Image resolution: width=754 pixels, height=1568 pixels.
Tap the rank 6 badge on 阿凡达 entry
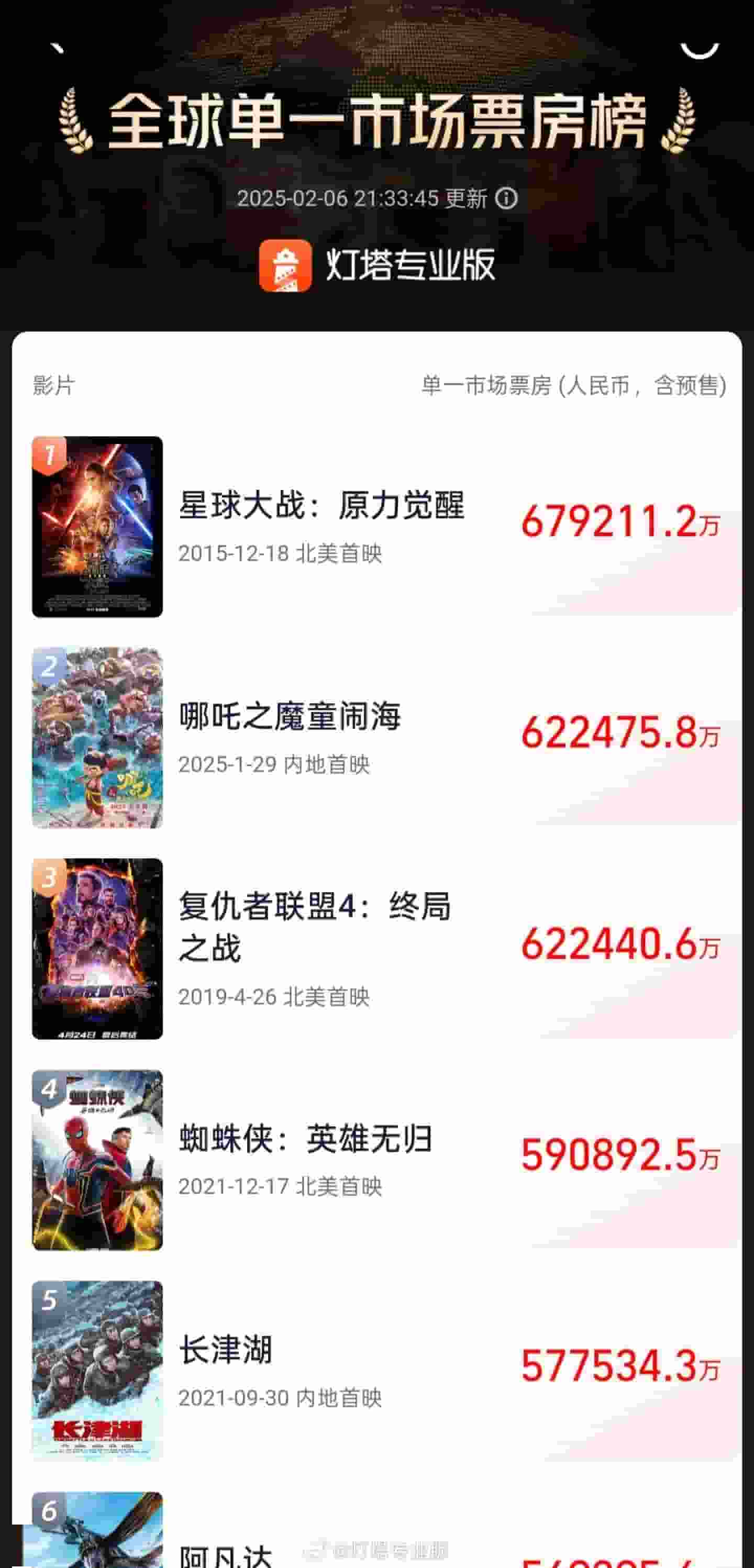click(49, 1509)
